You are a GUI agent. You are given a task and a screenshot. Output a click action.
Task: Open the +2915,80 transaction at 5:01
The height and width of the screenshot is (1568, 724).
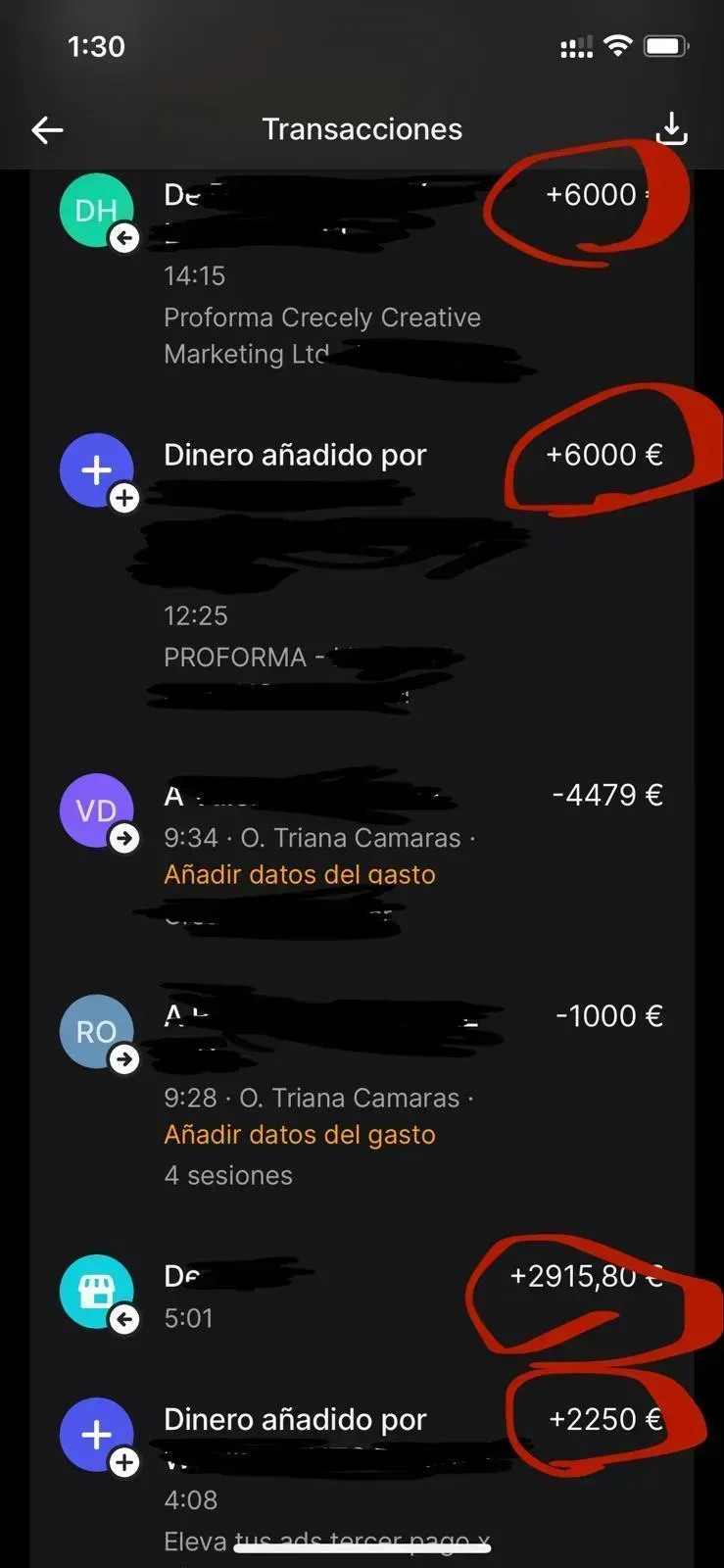click(x=362, y=1296)
